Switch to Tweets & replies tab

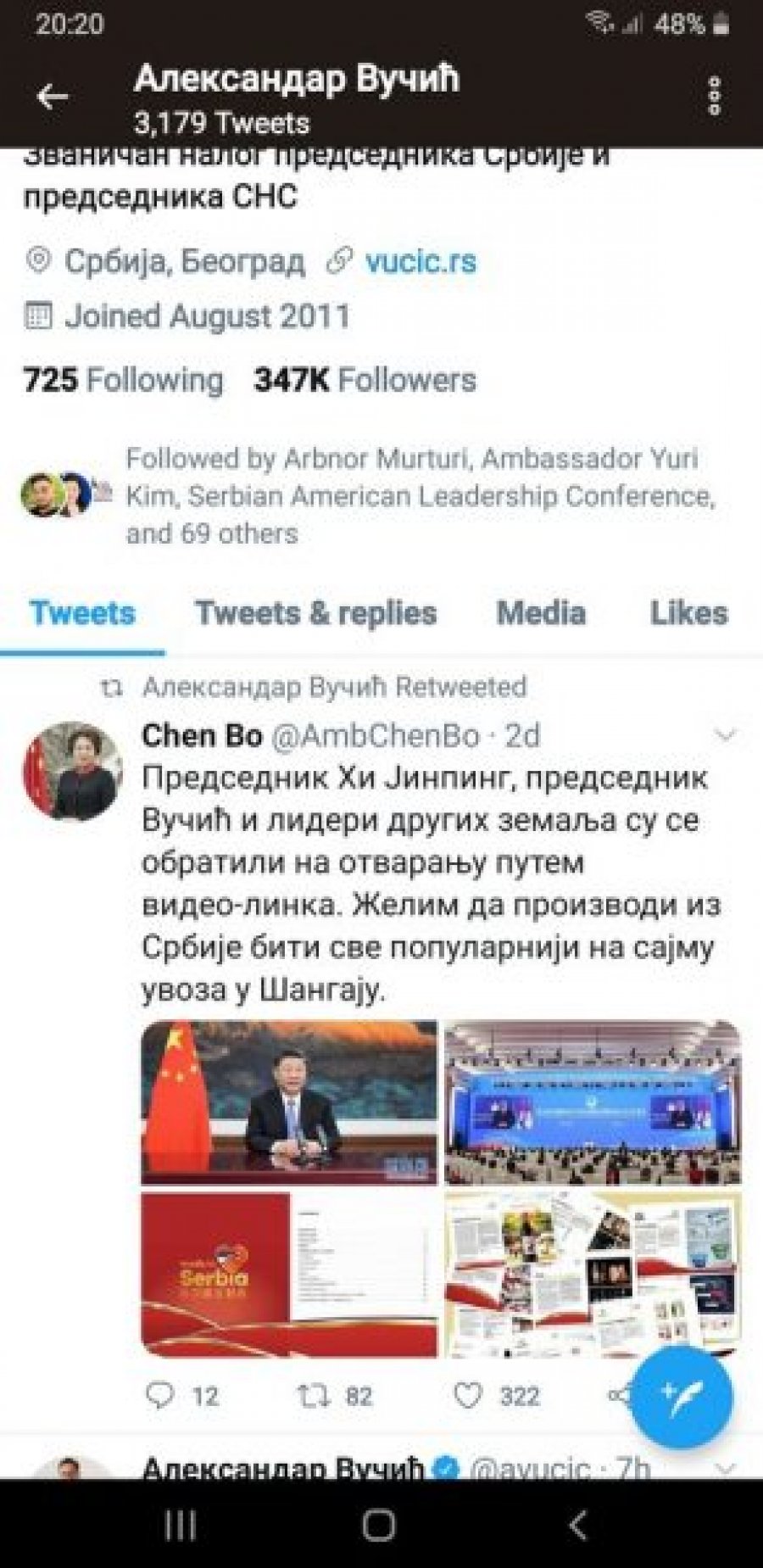(x=316, y=613)
